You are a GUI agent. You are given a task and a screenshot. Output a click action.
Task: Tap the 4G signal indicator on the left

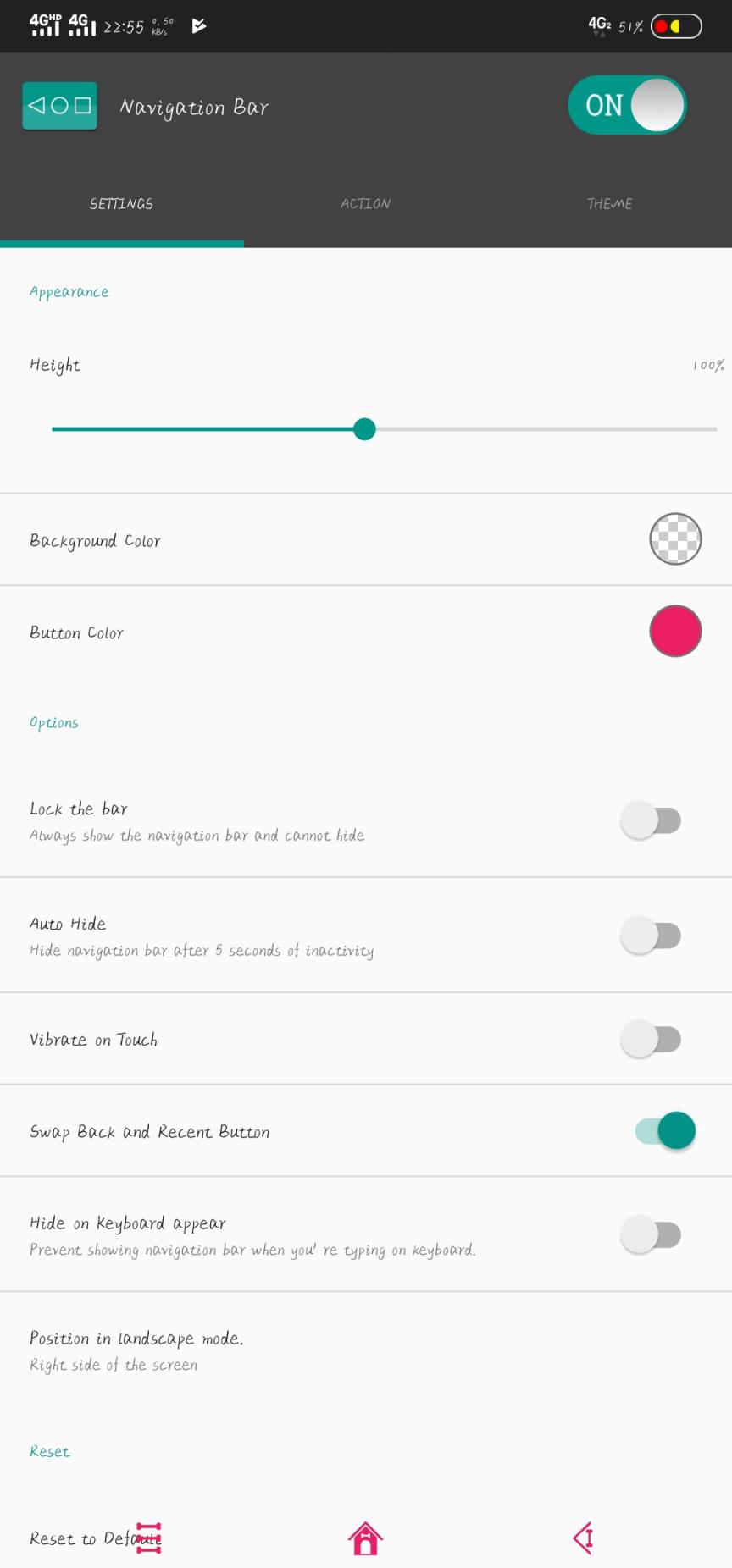coord(47,24)
